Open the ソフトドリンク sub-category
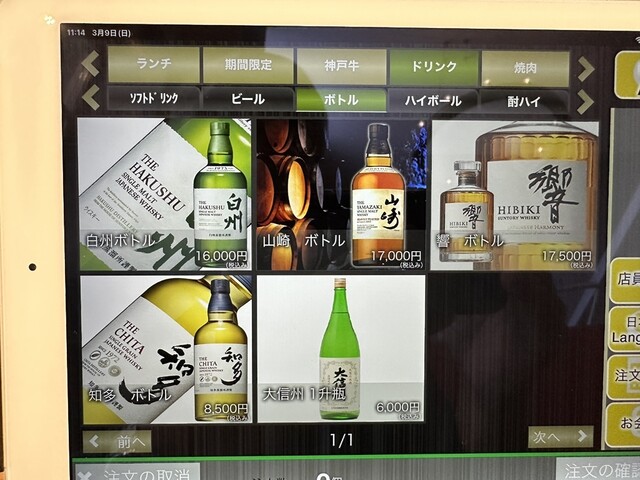Viewport: 640px width, 480px height. point(153,98)
